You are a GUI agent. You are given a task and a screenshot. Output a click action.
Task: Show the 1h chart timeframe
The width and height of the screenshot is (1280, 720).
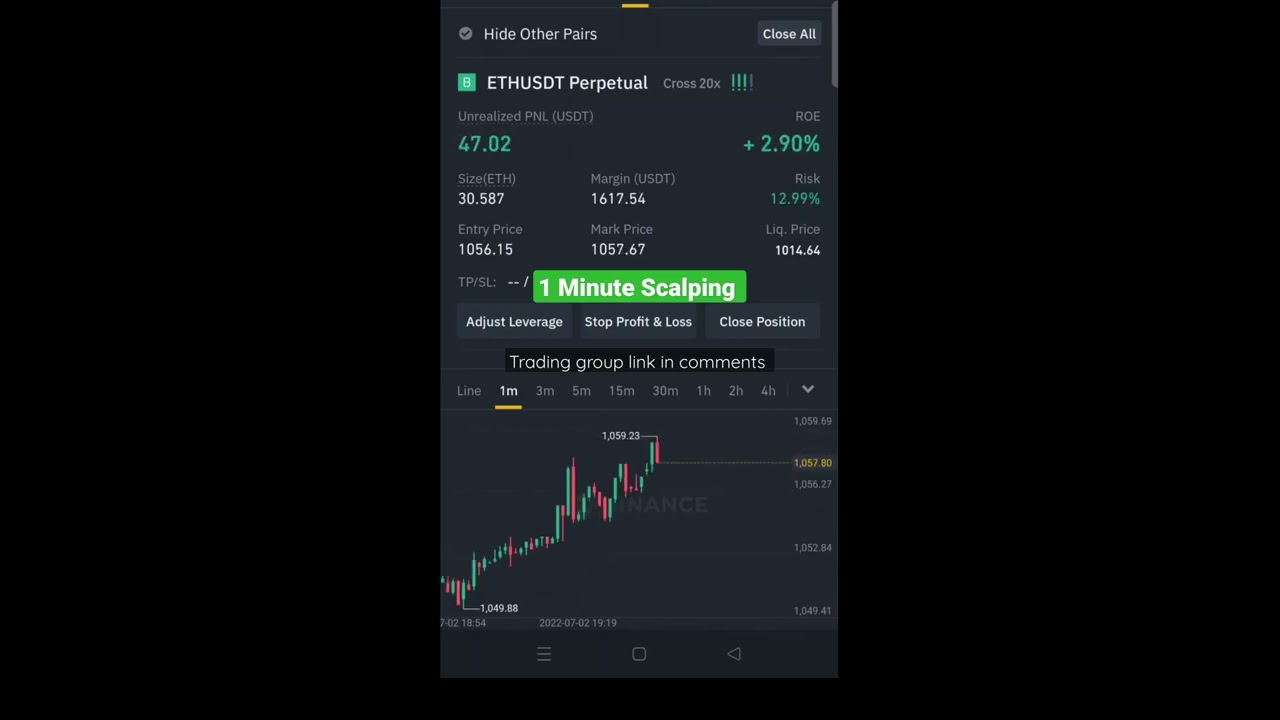703,391
